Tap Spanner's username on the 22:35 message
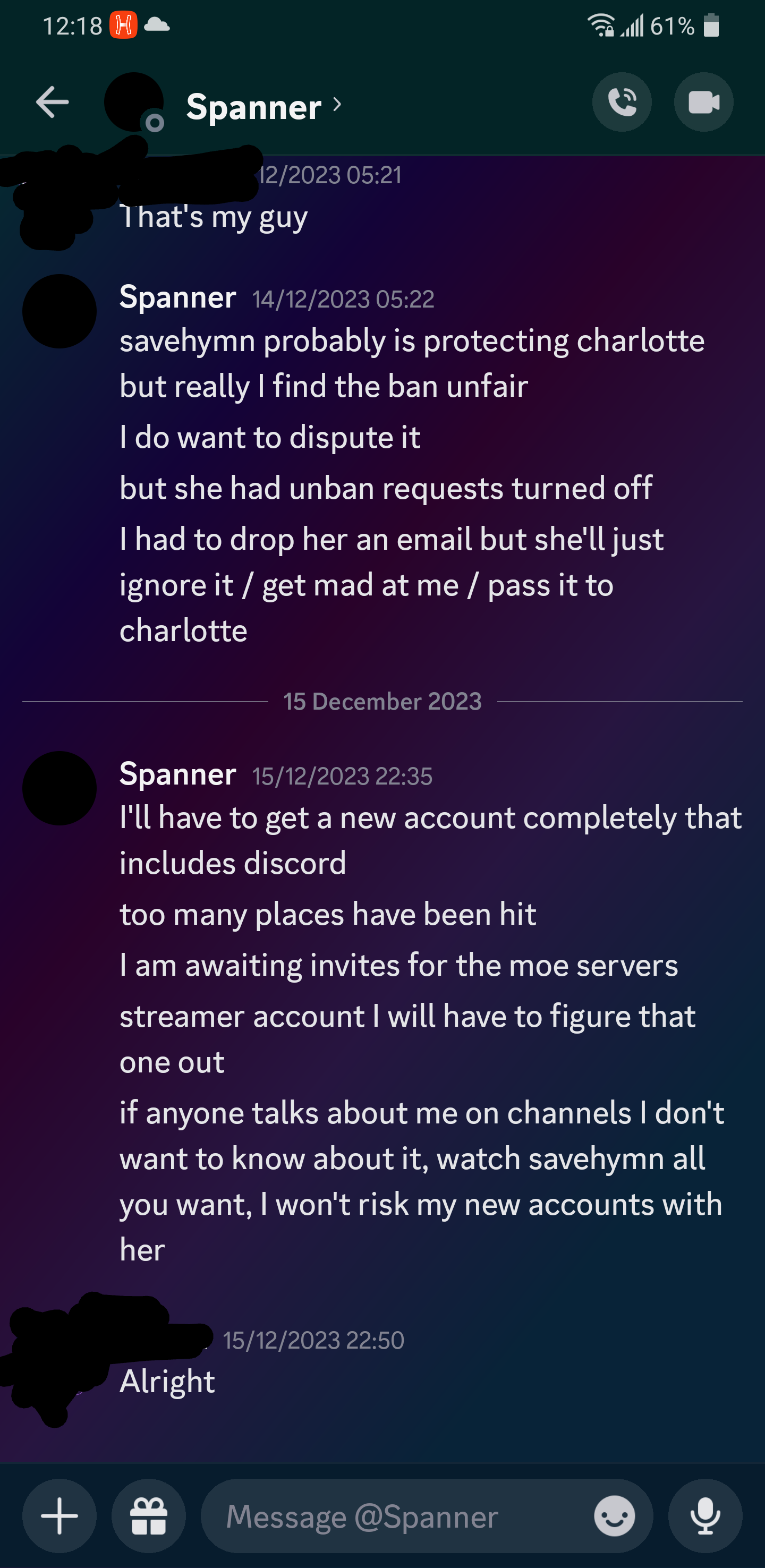The image size is (765, 1568). pyautogui.click(x=178, y=774)
